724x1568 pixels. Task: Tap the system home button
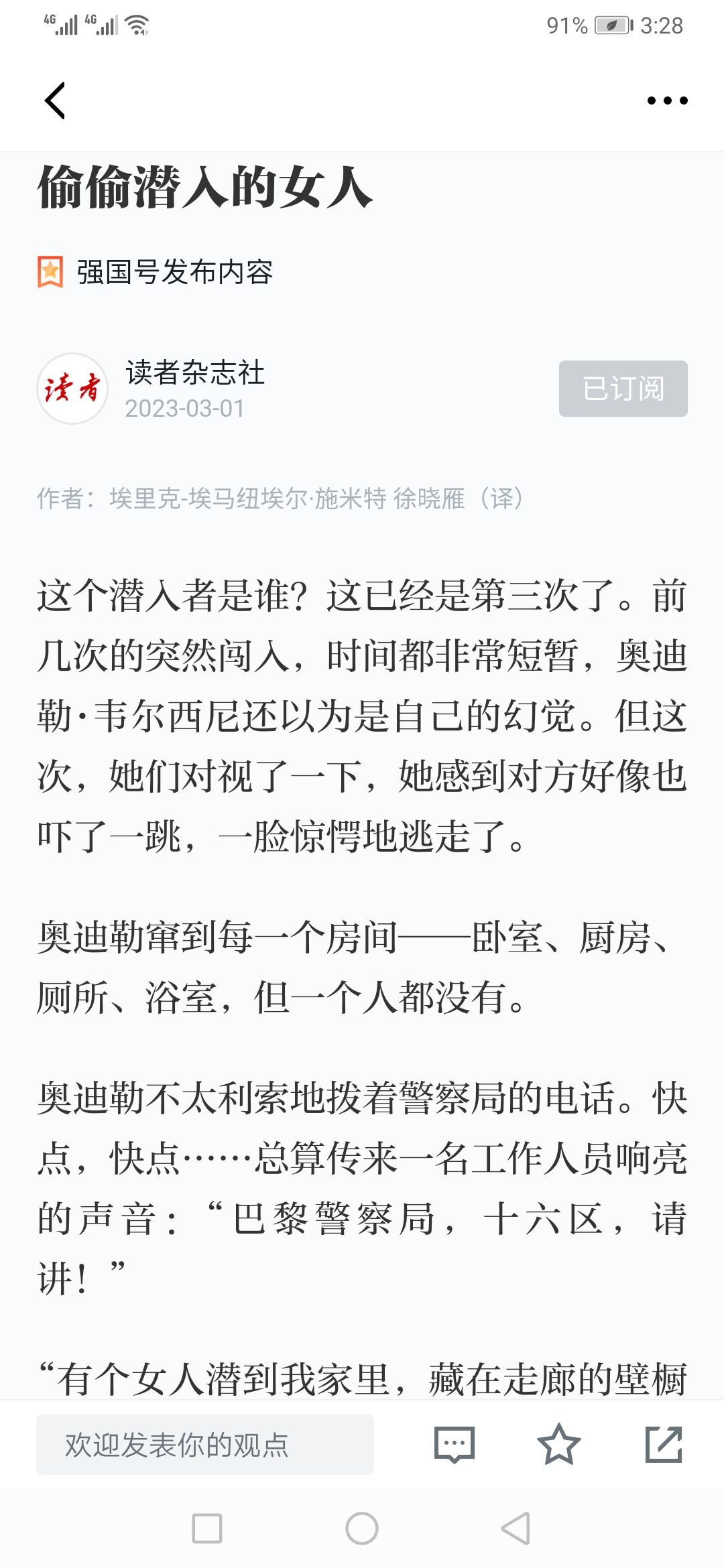pyautogui.click(x=362, y=1528)
